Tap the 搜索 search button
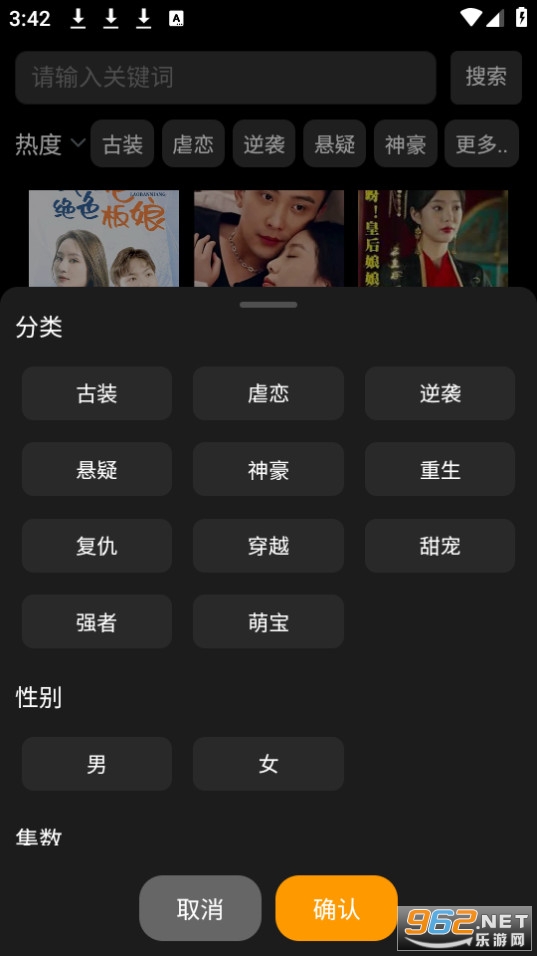This screenshot has width=537, height=956. click(x=486, y=77)
